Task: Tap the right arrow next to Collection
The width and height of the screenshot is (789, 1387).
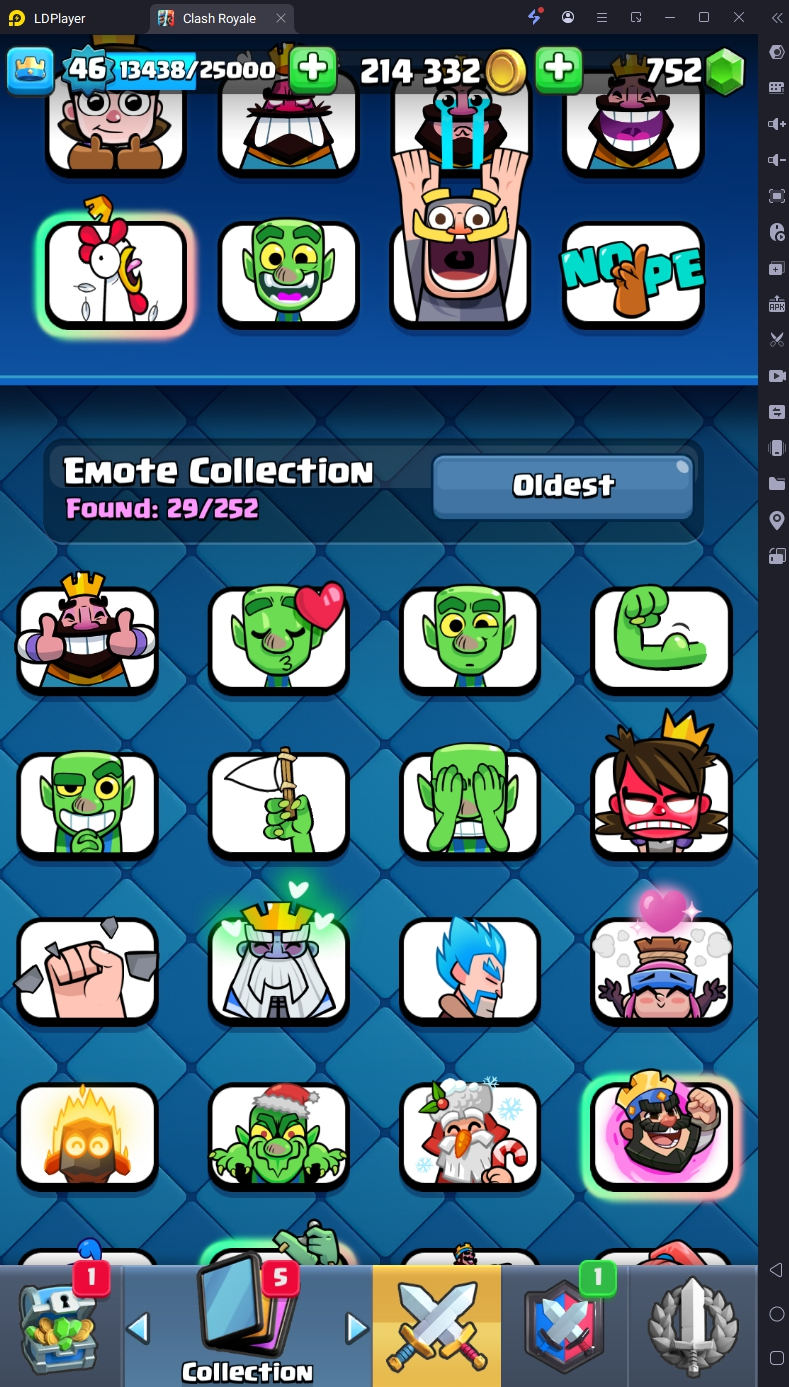Action: click(356, 1328)
